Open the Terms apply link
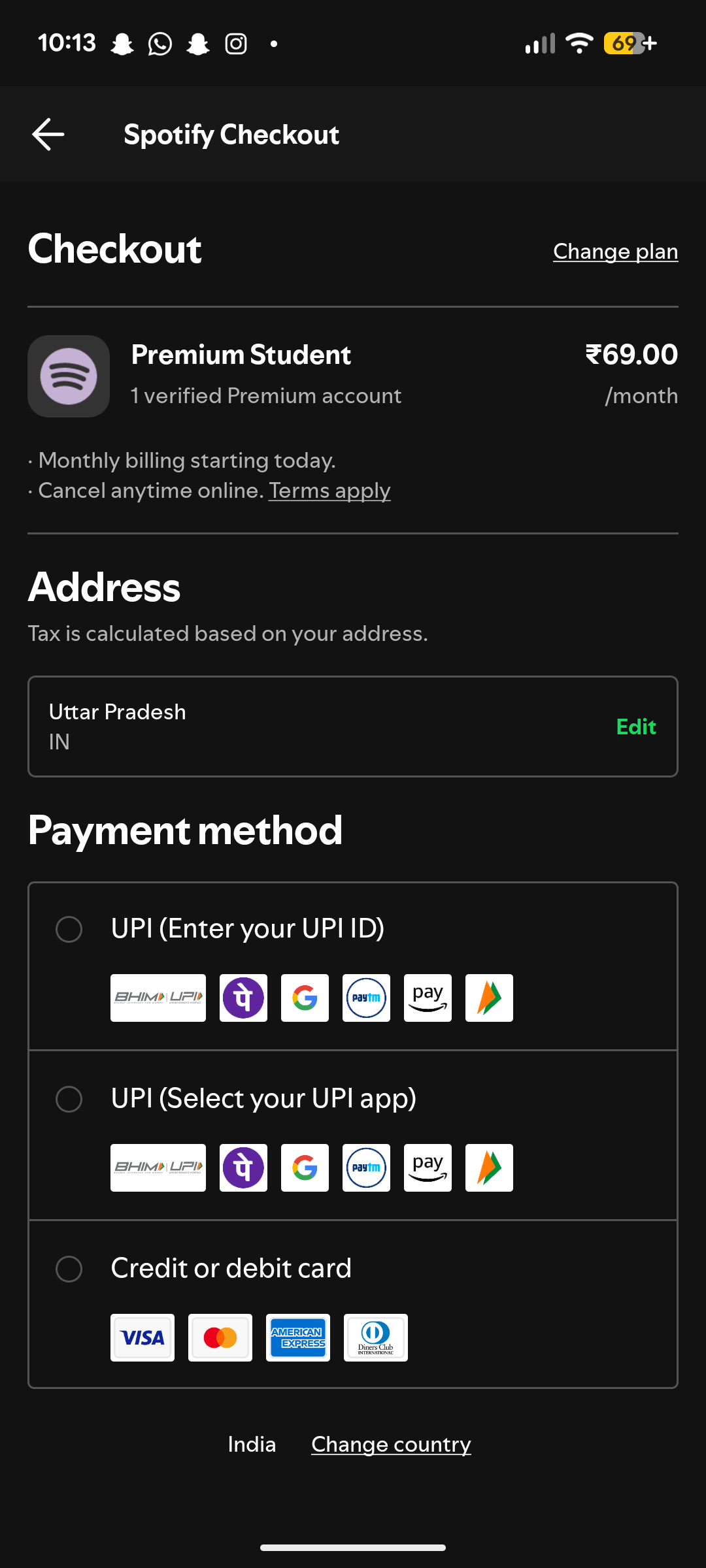Image resolution: width=706 pixels, height=1568 pixels. 329,491
